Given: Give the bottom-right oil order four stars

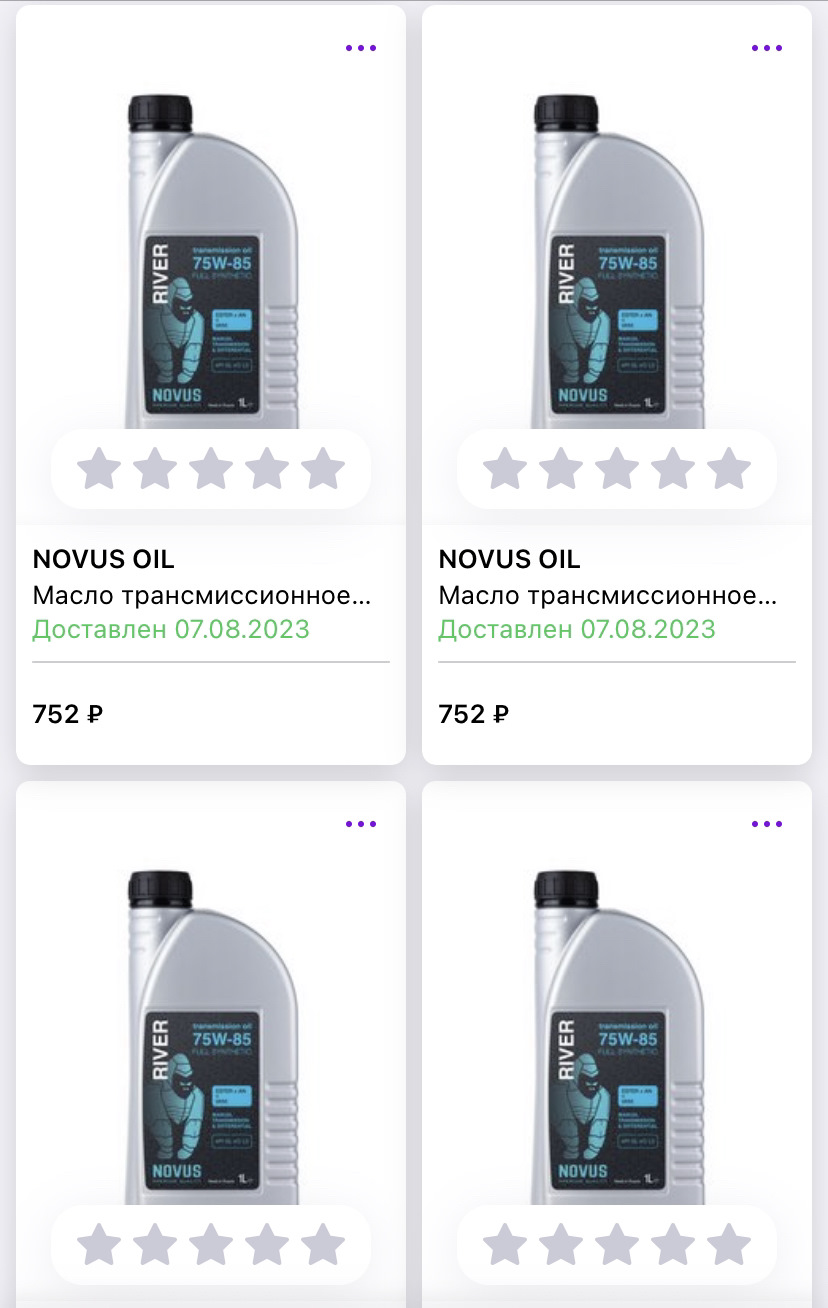Looking at the screenshot, I should (x=673, y=1244).
